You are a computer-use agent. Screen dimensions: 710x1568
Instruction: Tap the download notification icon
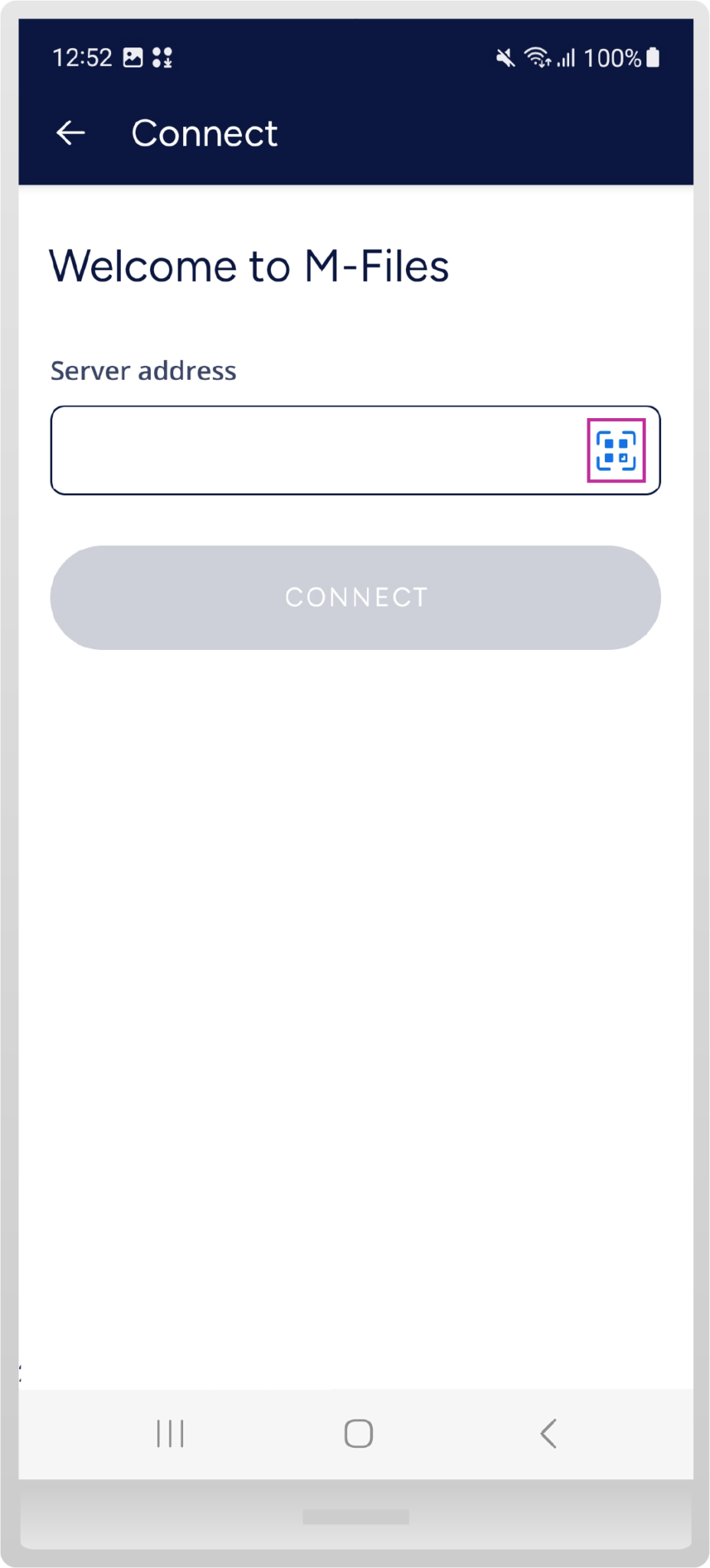tap(162, 57)
